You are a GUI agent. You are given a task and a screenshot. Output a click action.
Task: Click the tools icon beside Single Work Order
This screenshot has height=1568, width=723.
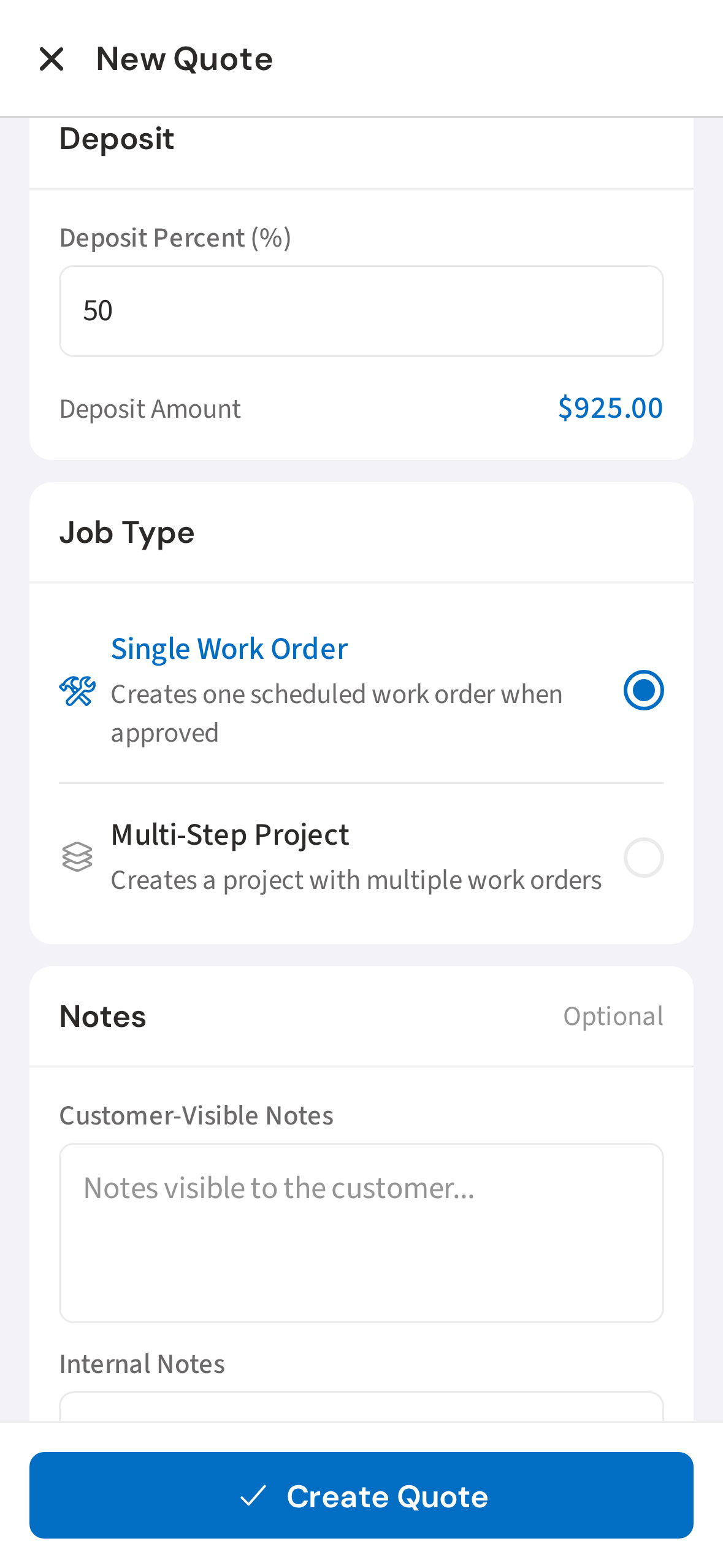78,692
